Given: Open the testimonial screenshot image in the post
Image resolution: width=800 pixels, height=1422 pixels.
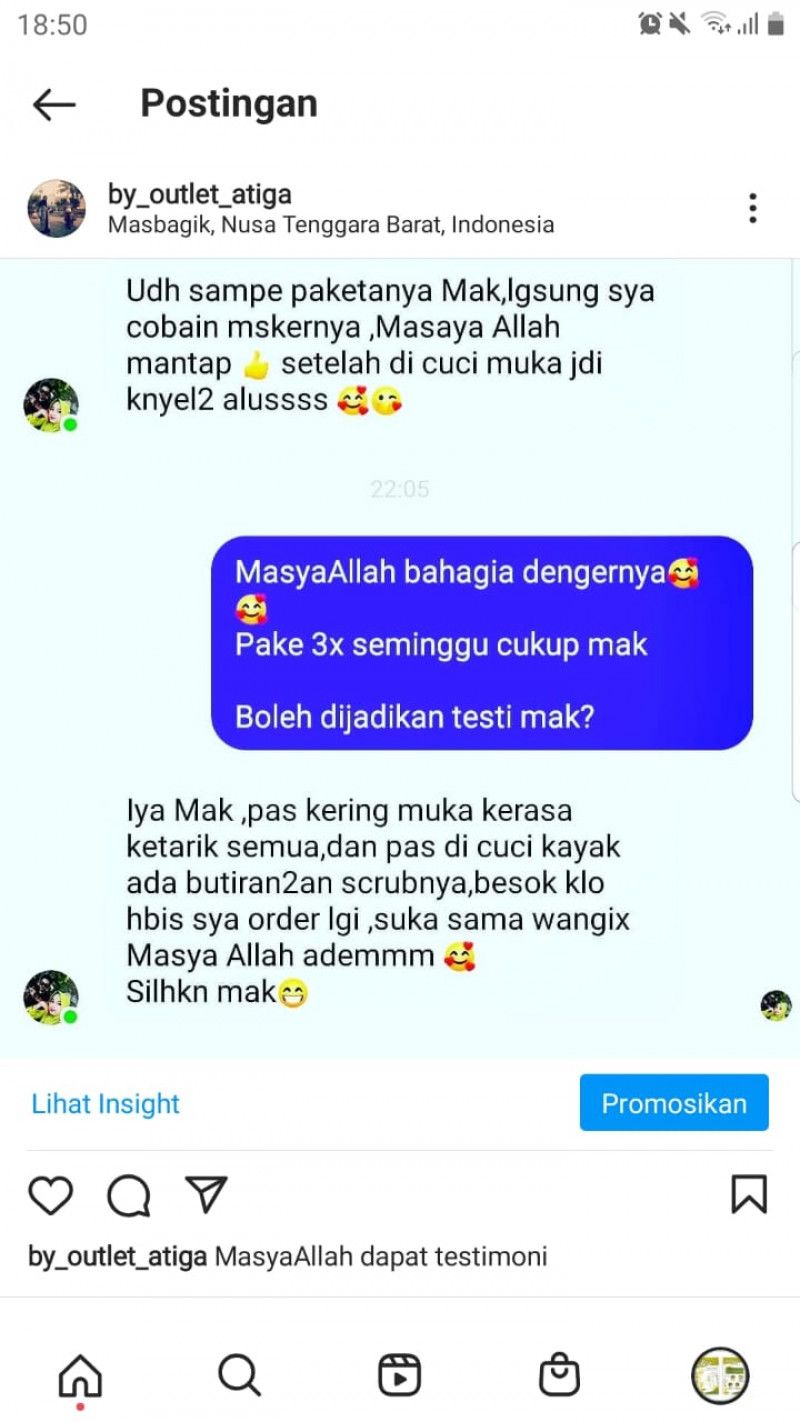Looking at the screenshot, I should click(x=400, y=660).
